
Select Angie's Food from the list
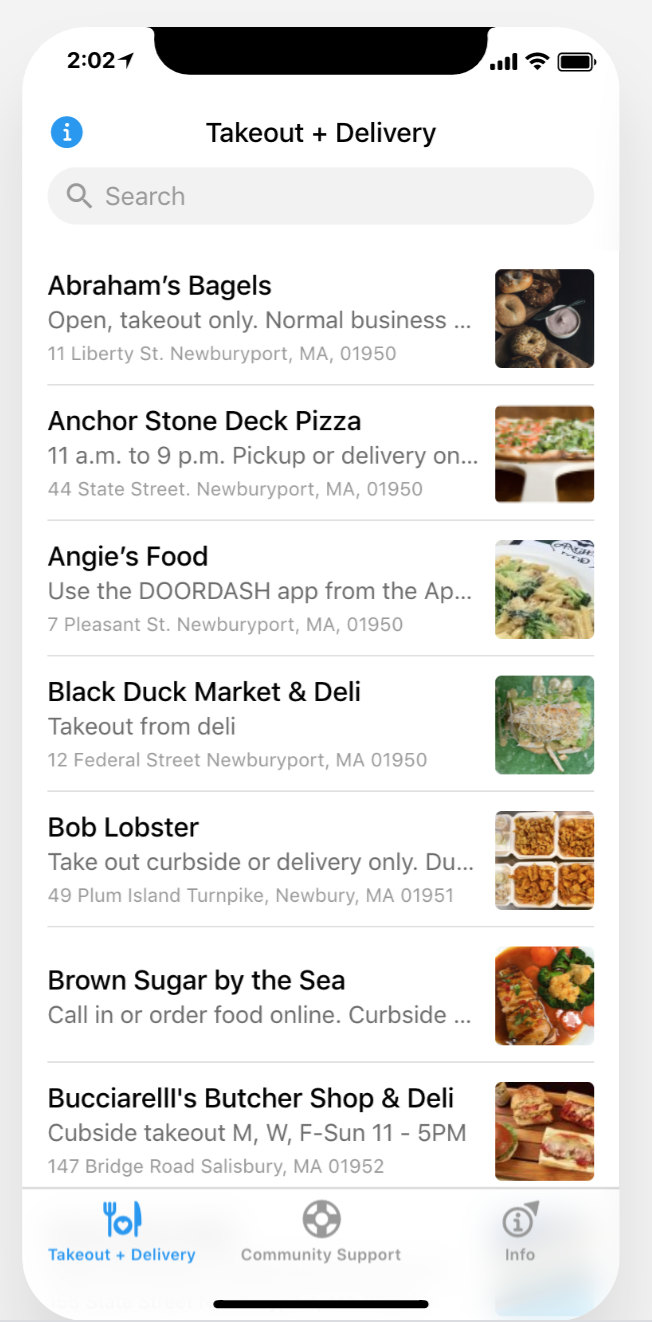(321, 589)
